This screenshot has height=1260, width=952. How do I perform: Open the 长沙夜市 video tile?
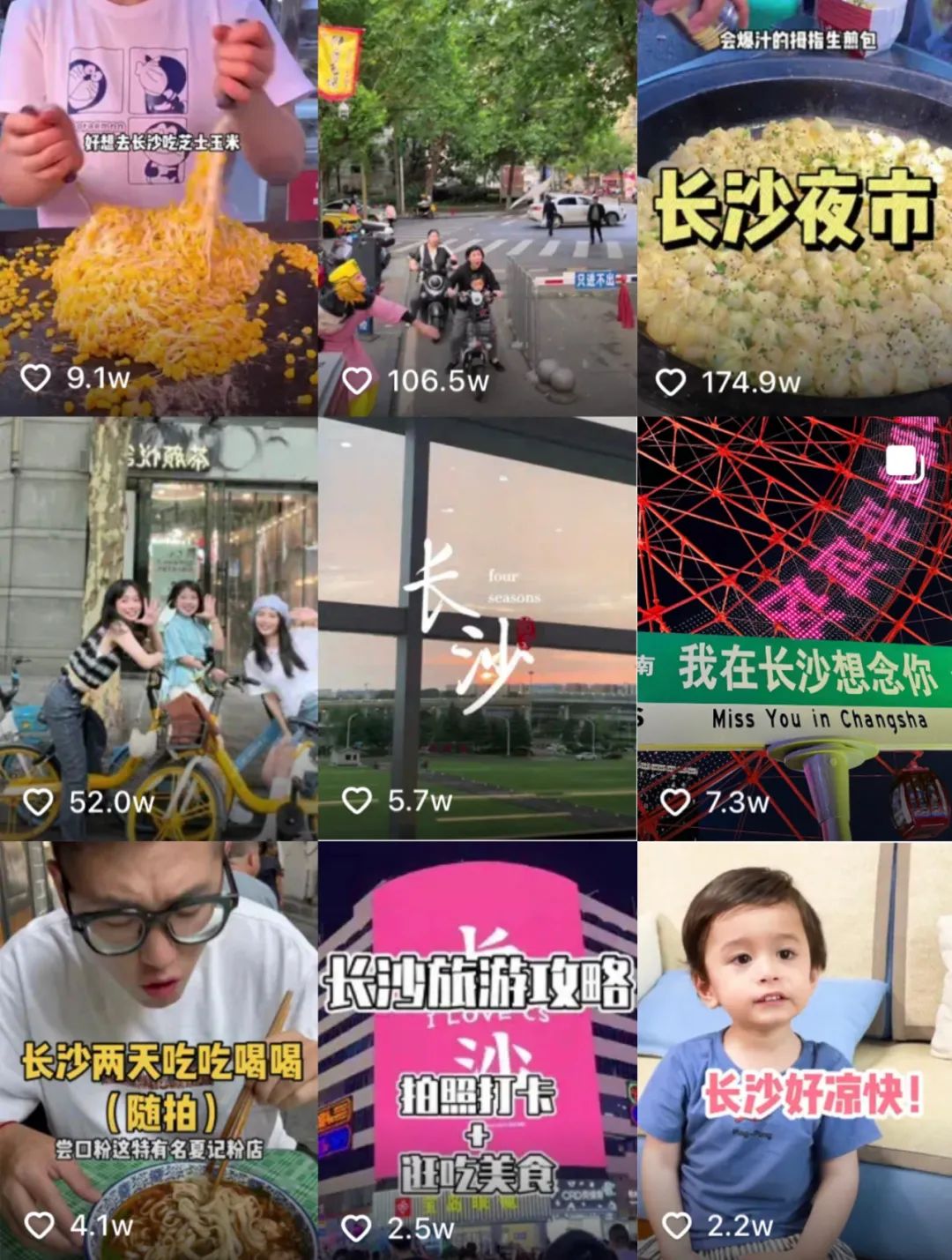[794, 207]
